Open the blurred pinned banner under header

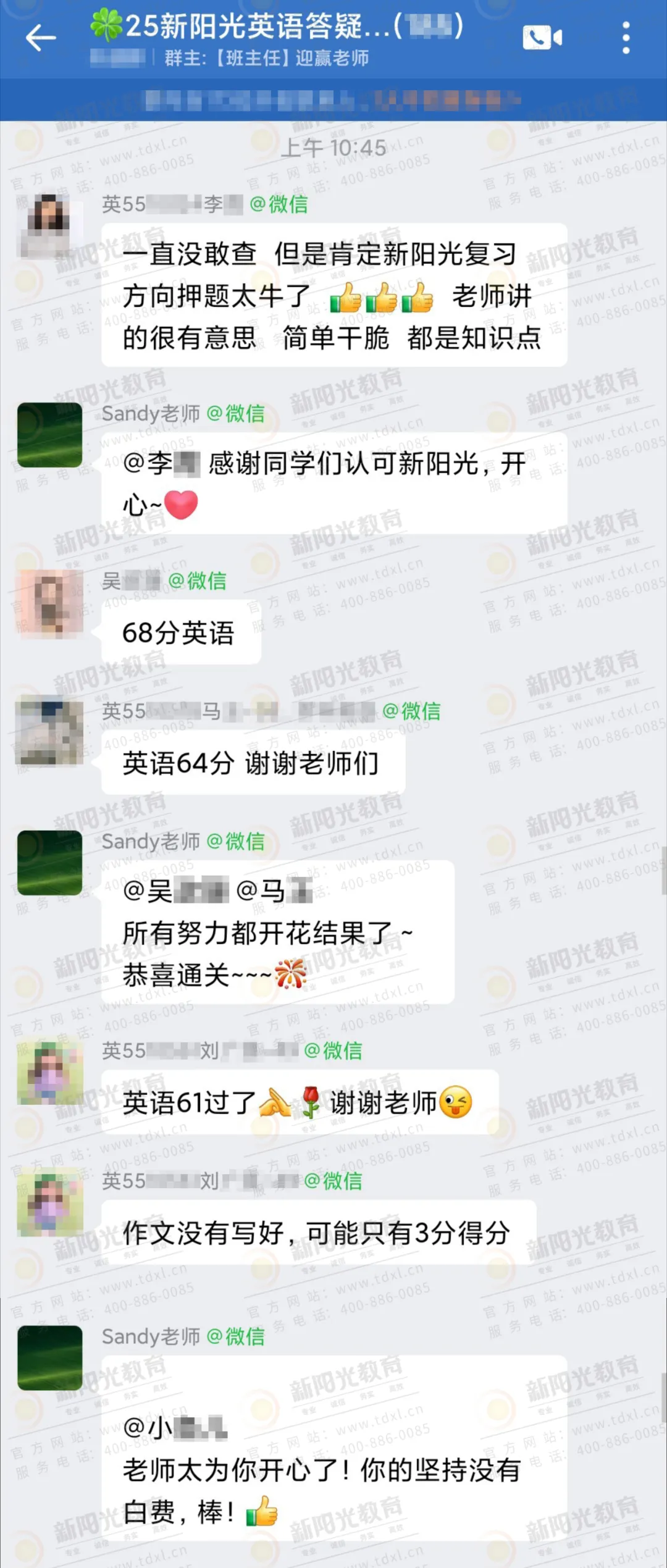(332, 100)
